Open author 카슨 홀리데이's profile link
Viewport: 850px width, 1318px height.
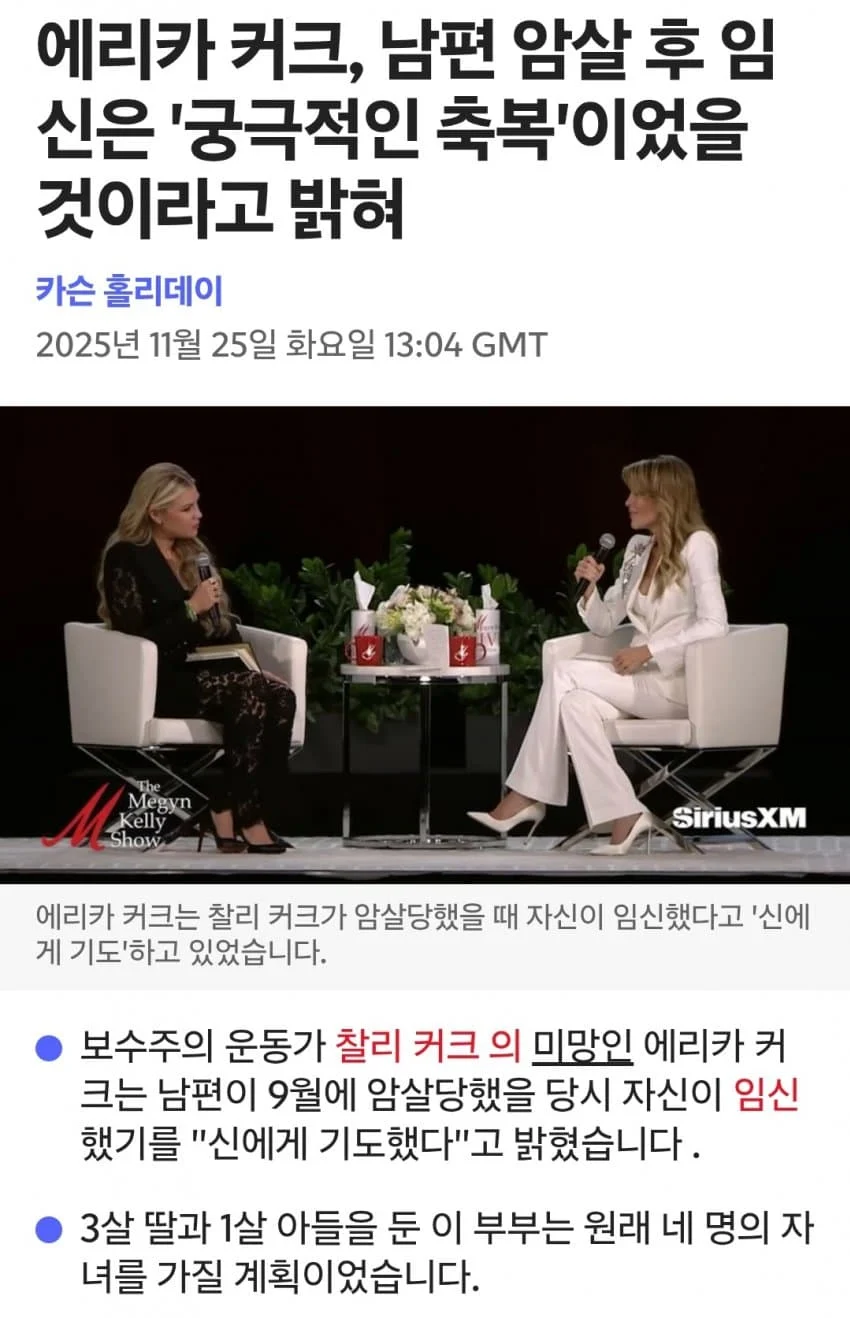pos(129,292)
